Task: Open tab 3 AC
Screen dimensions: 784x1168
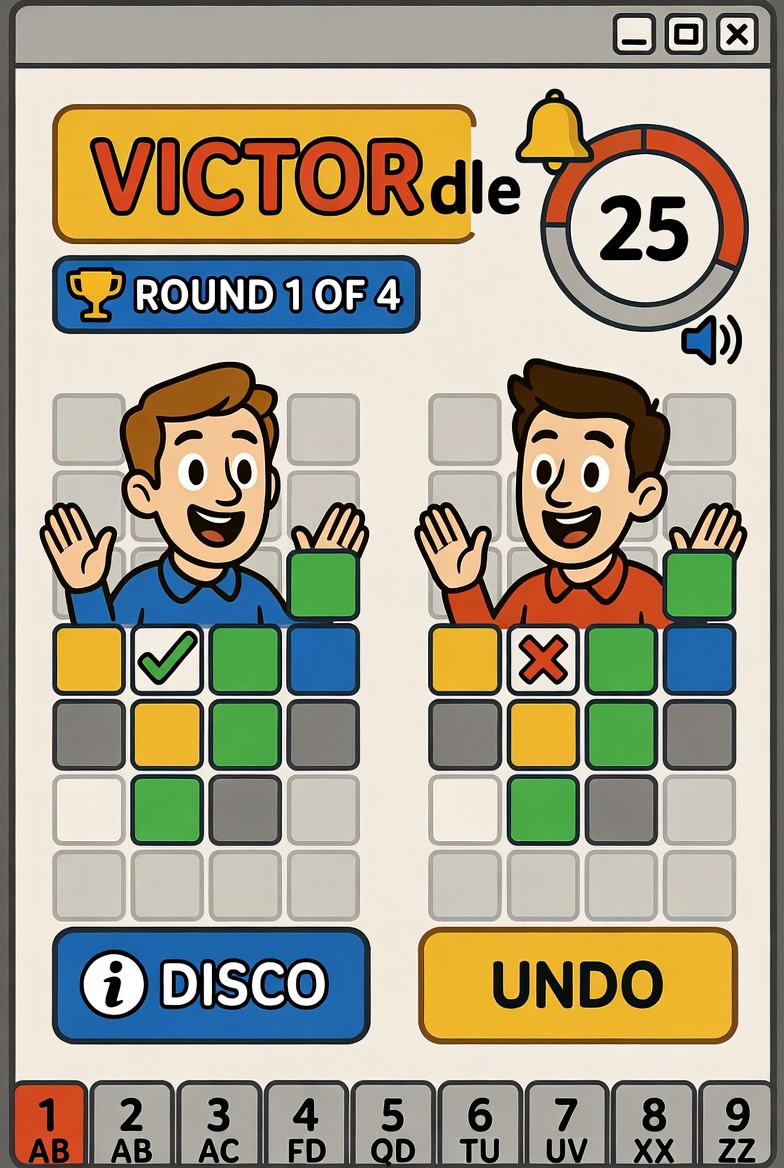Action: tap(219, 1127)
